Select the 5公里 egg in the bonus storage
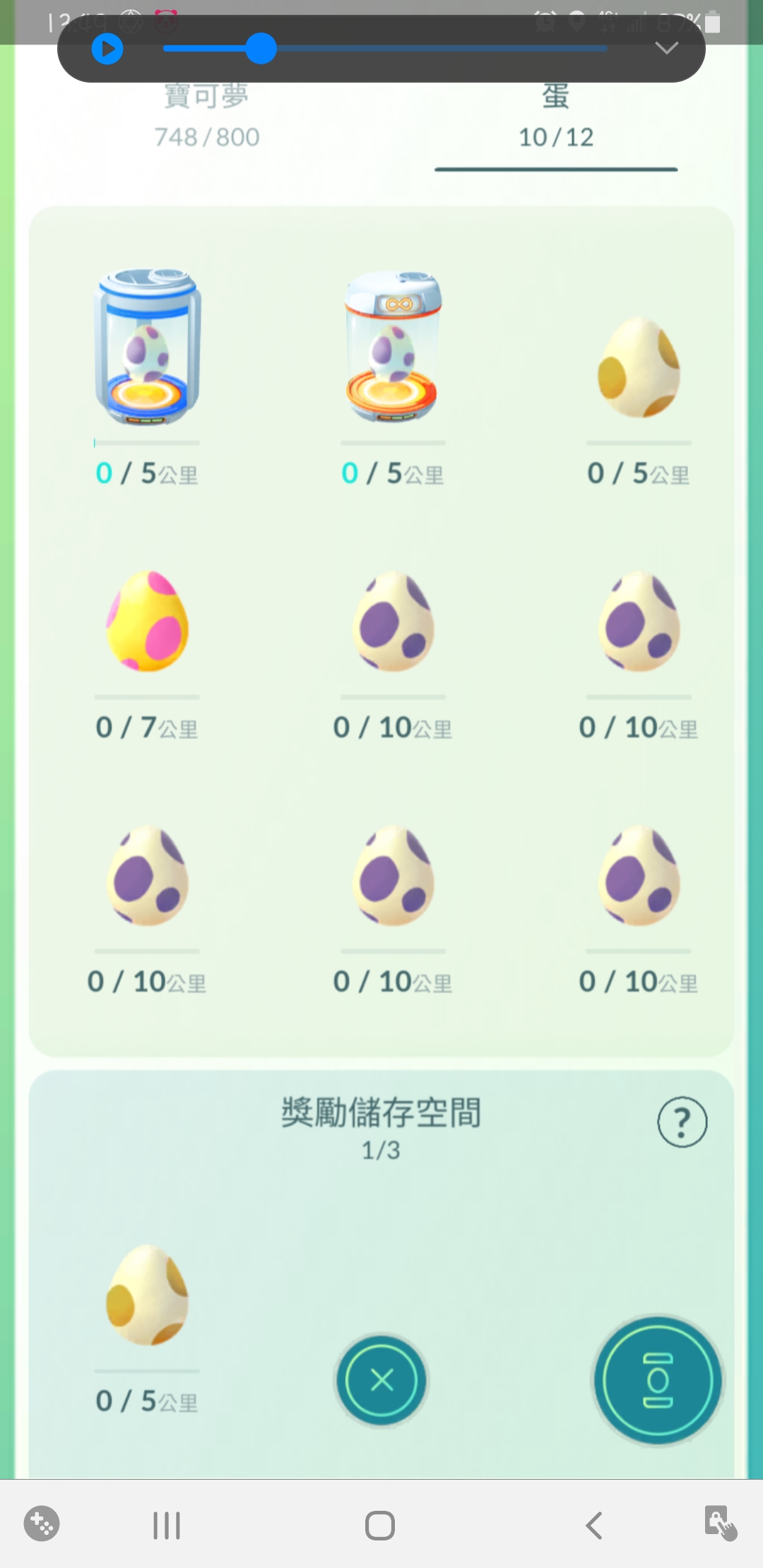Image resolution: width=763 pixels, height=1568 pixels. coord(148,1295)
